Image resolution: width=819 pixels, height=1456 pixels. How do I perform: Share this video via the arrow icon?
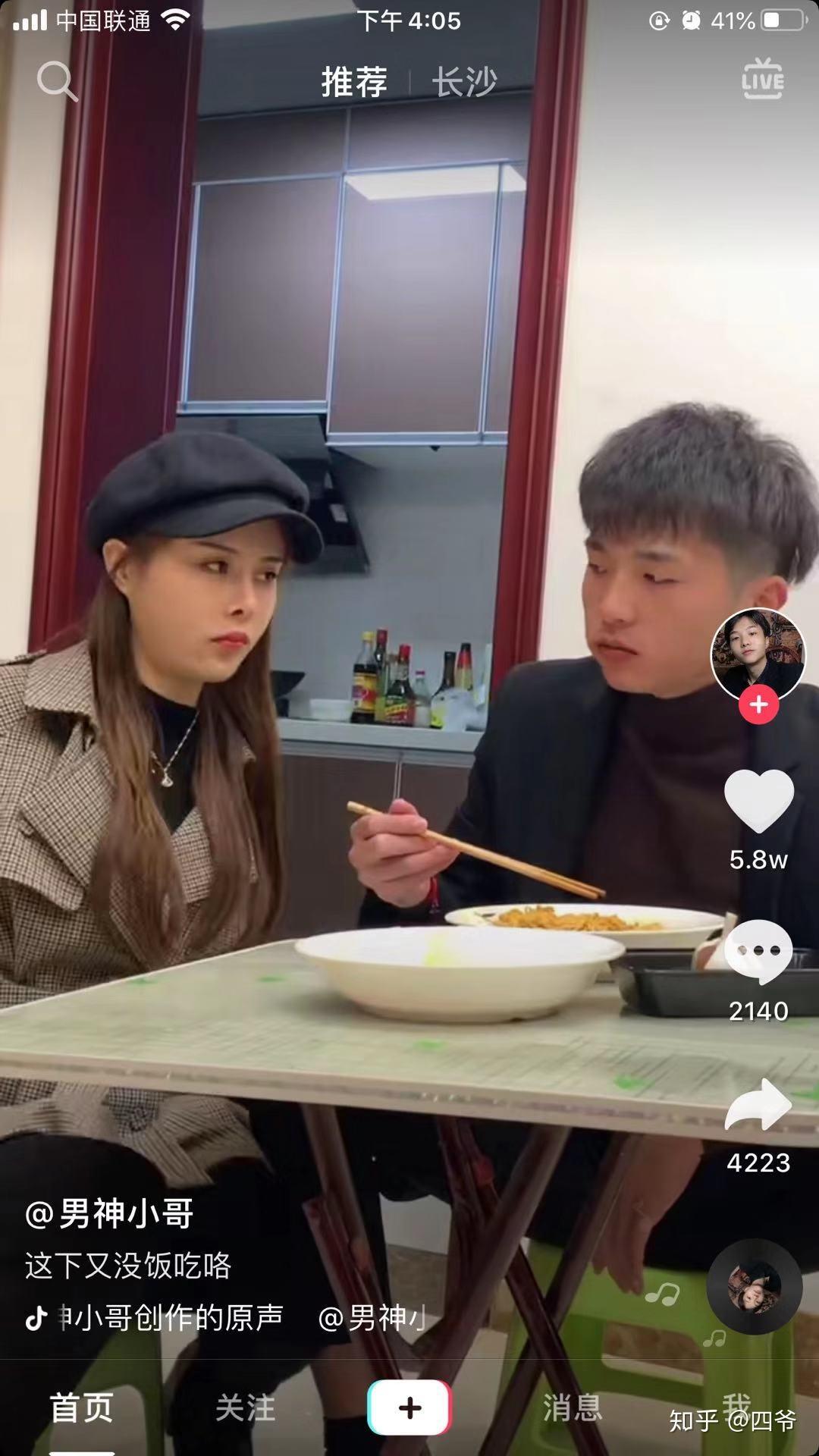[x=758, y=1105]
